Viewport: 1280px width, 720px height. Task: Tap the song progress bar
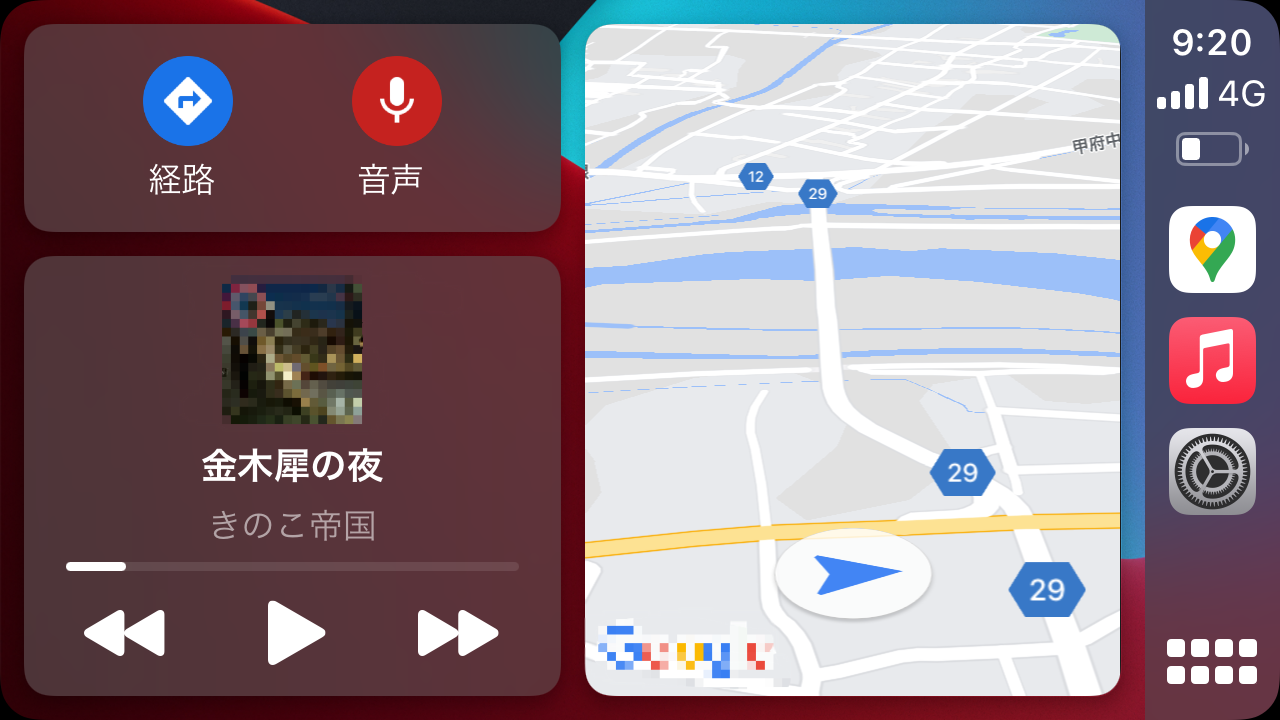[292, 566]
